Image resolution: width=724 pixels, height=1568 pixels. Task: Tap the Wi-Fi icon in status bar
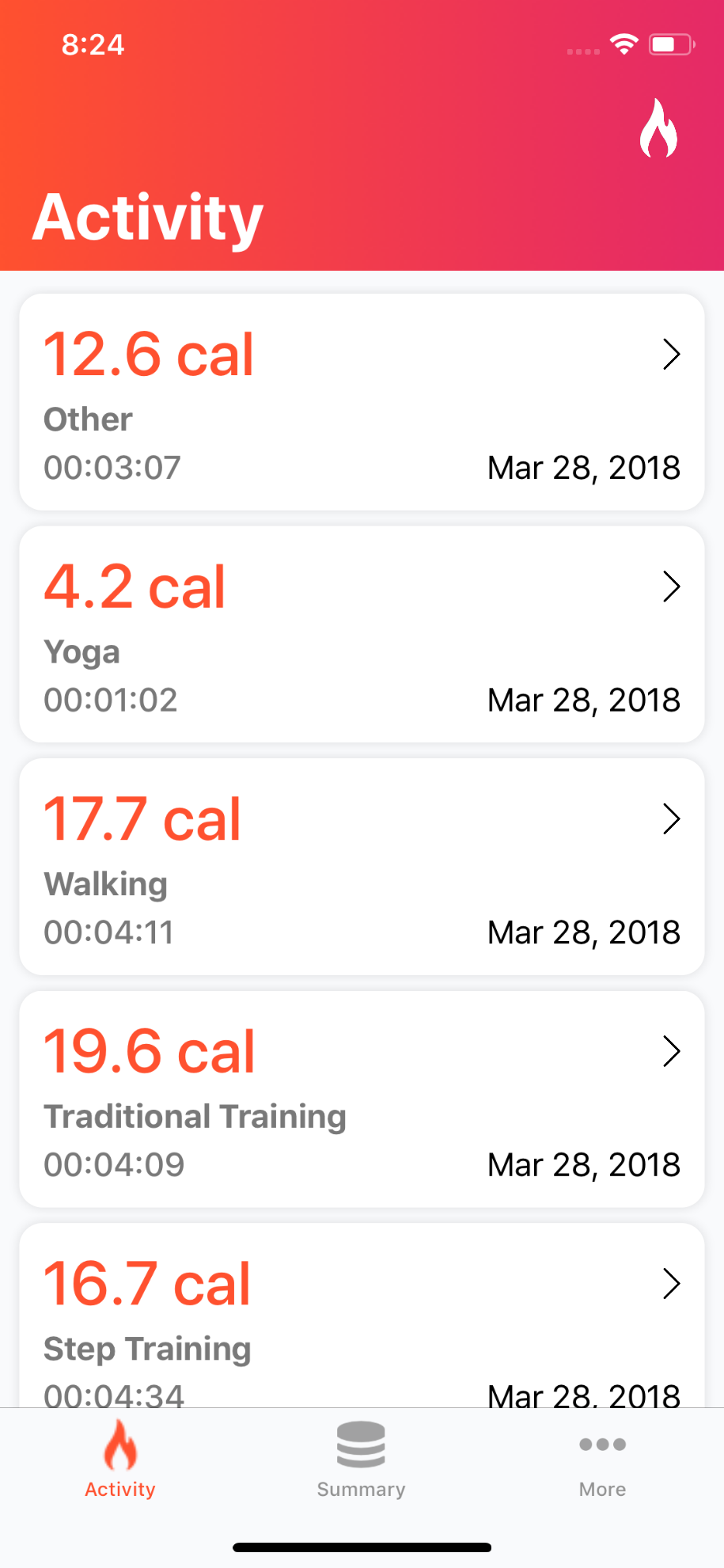click(624, 46)
